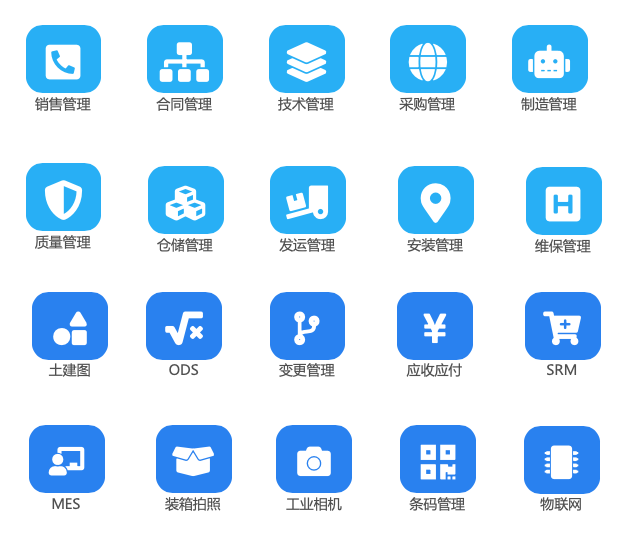Launch the MES module

[x=66, y=459]
